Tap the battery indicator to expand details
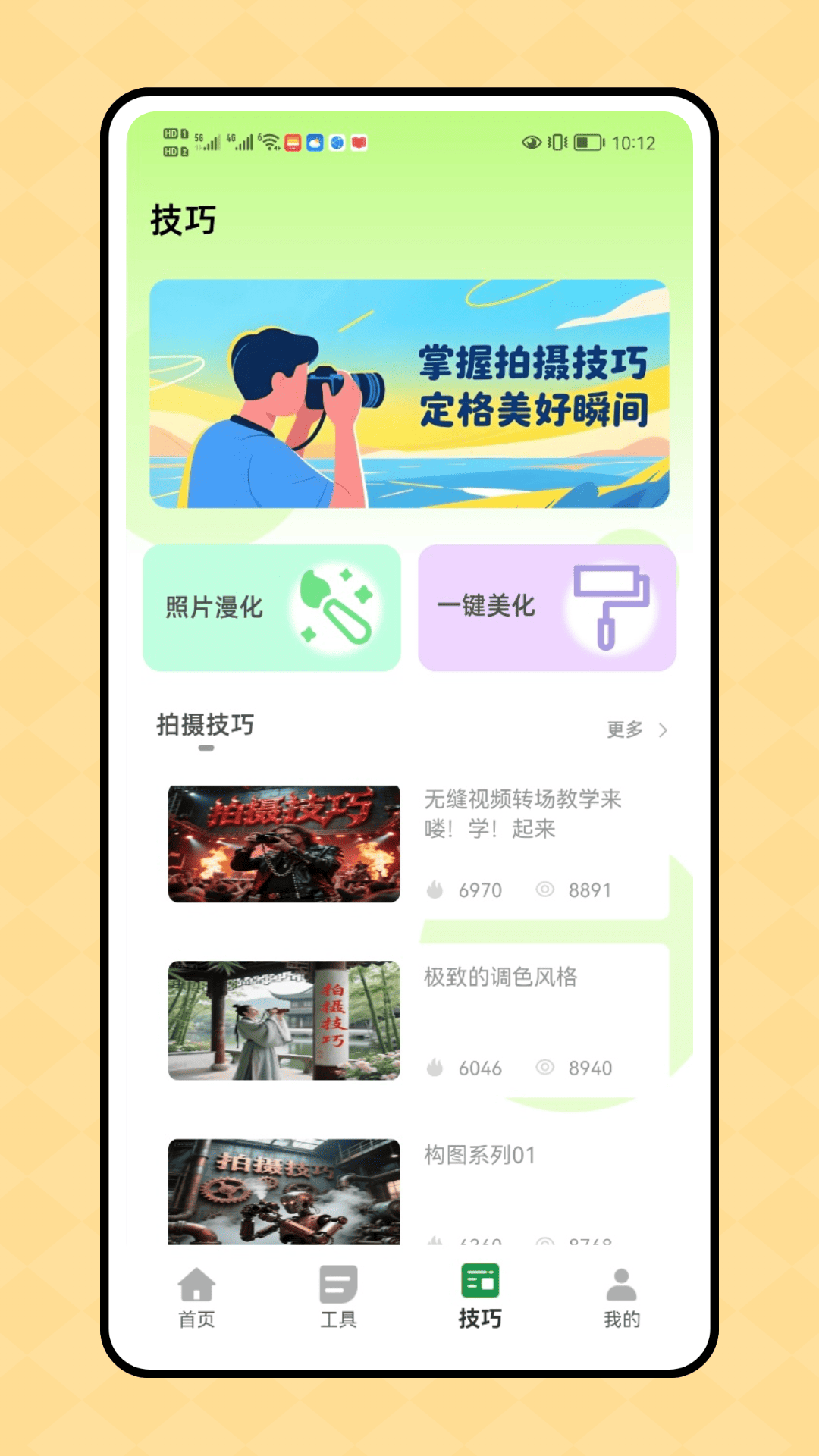 [588, 142]
